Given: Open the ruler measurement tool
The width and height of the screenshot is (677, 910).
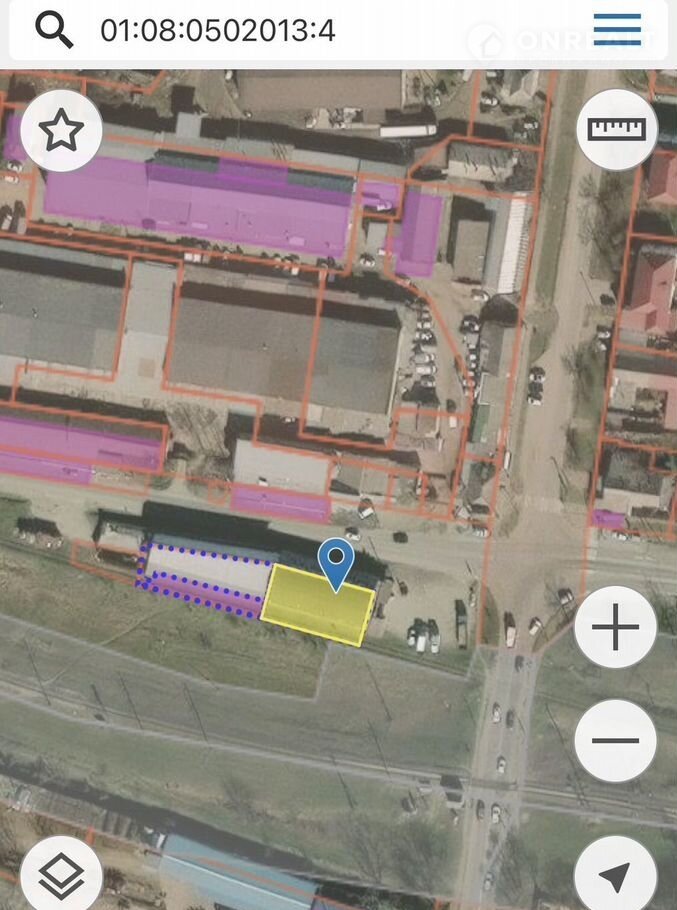Looking at the screenshot, I should click(x=617, y=130).
